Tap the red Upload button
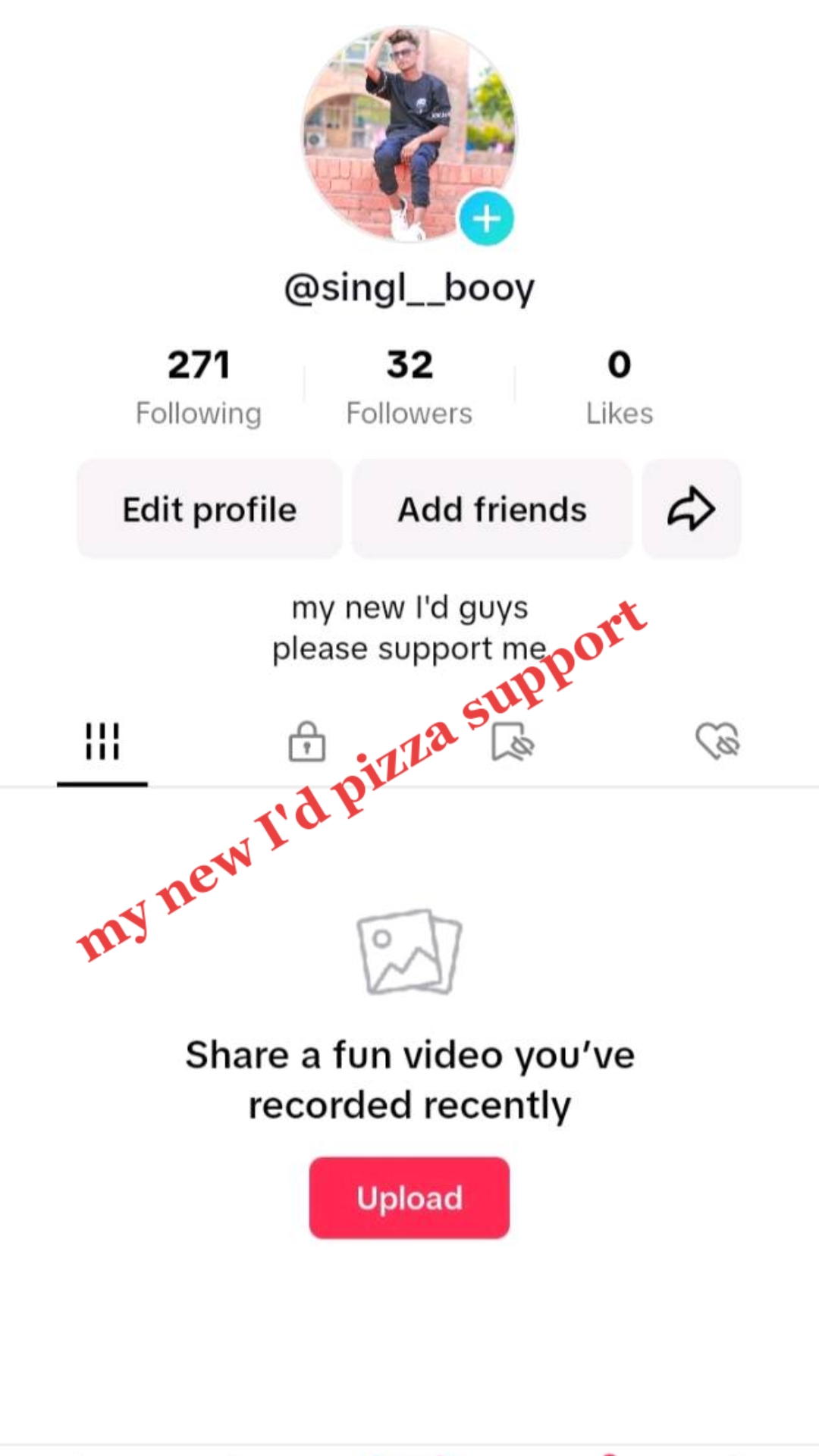The width and height of the screenshot is (819, 1456). pos(409,1198)
